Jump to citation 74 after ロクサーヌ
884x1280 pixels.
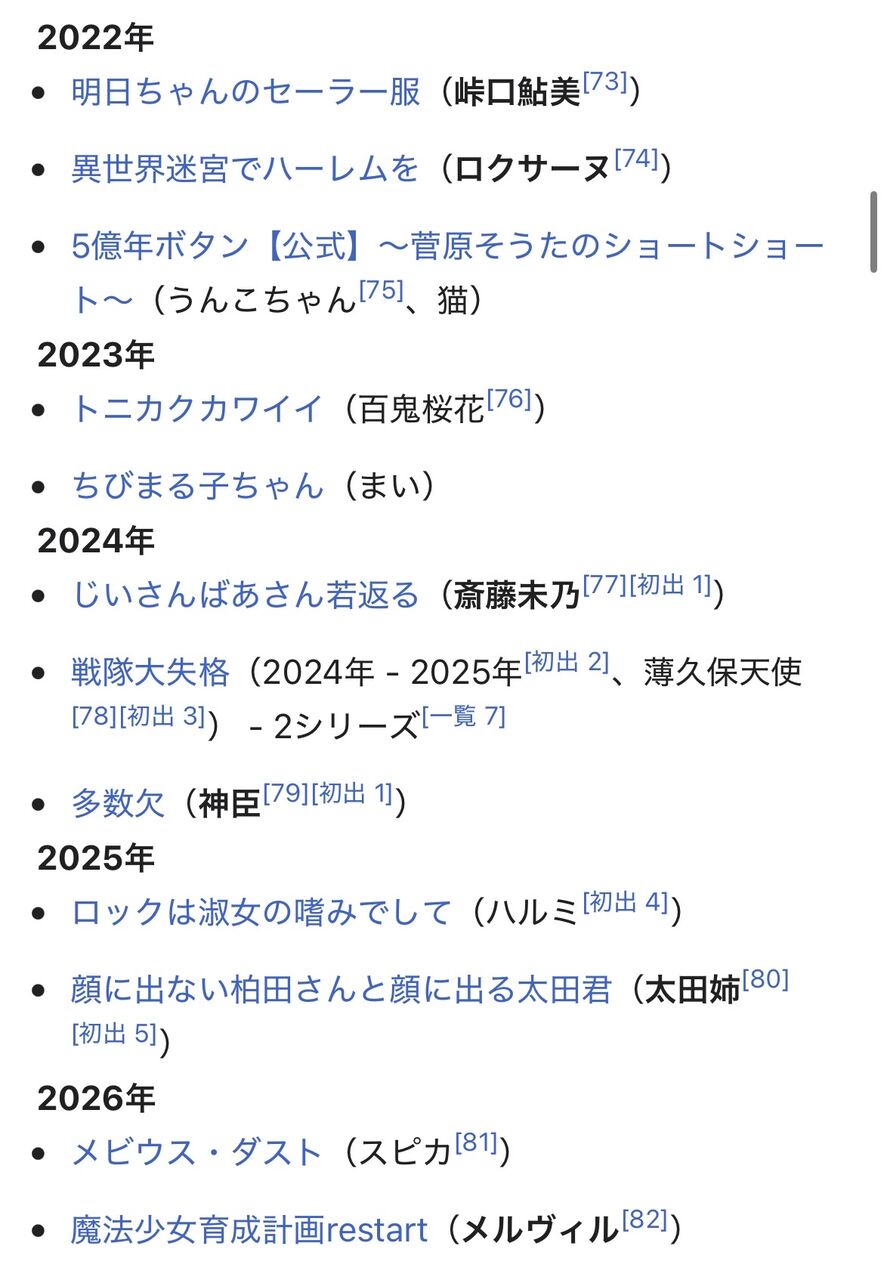[636, 159]
